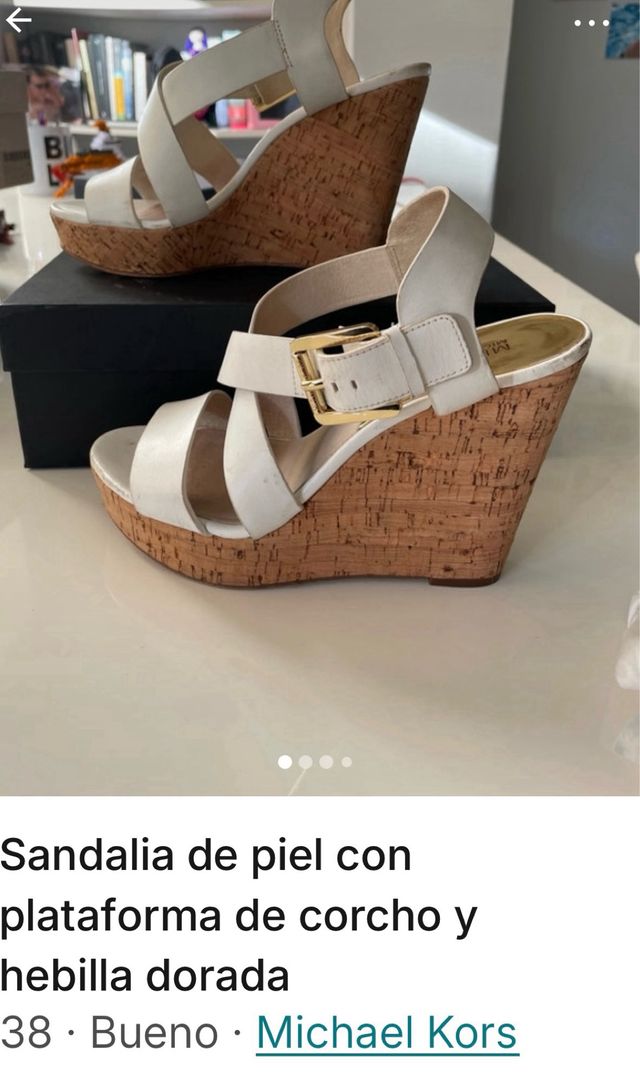Open the Michael Kors brand link
This screenshot has width=640, height=1082.
click(x=387, y=1033)
